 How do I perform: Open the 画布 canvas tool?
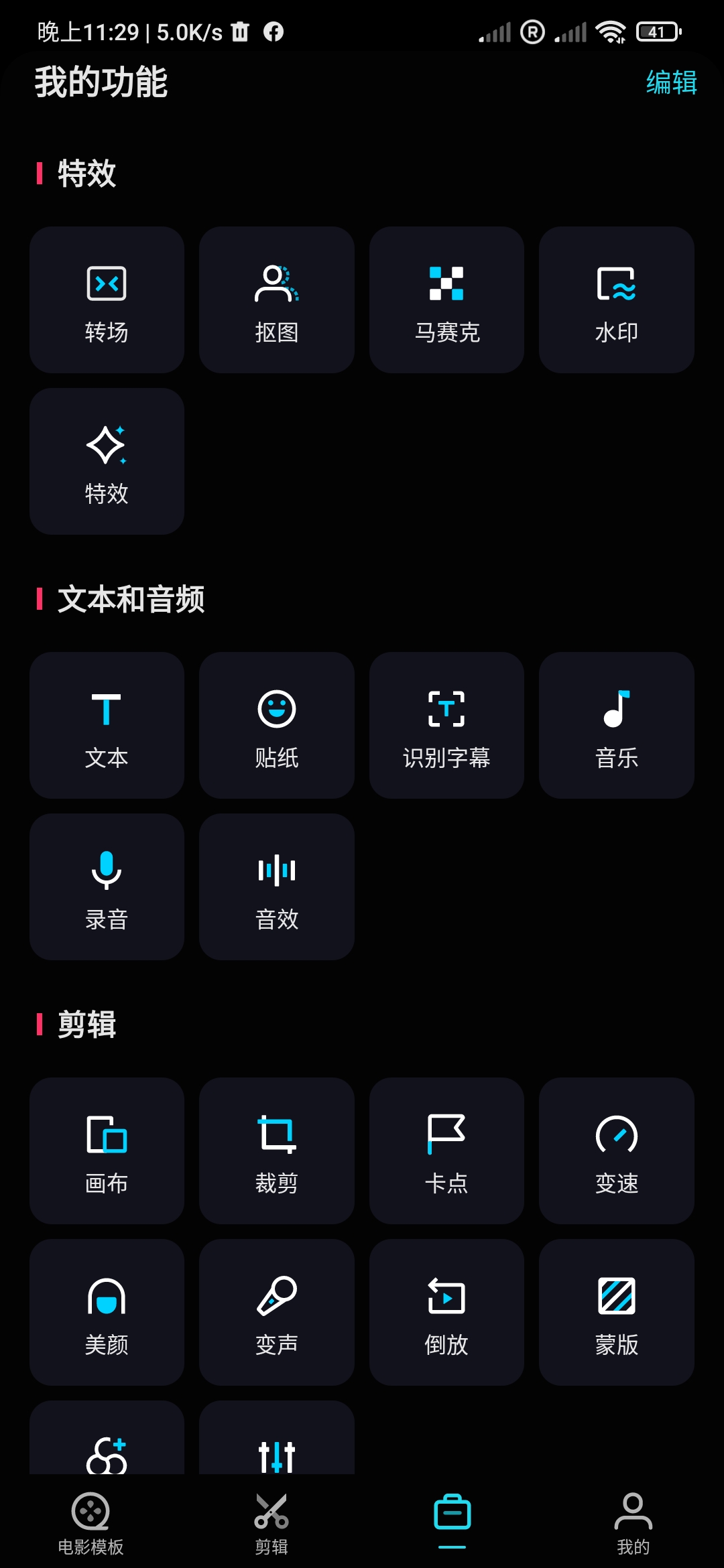click(107, 1151)
